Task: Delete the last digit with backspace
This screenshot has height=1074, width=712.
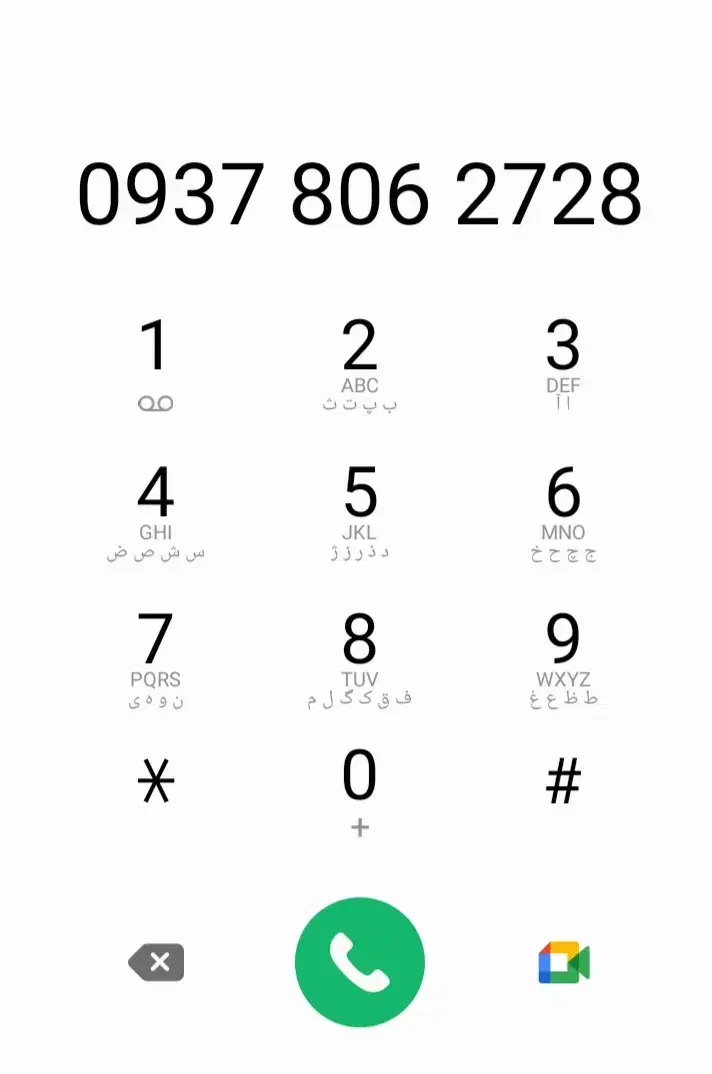Action: (157, 963)
